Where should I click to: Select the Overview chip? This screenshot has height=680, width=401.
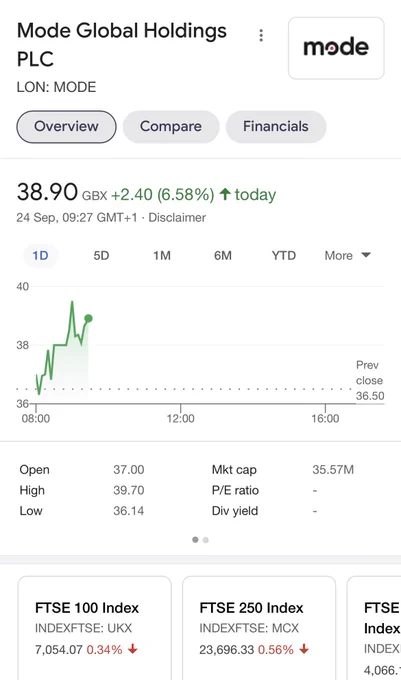[x=66, y=127]
